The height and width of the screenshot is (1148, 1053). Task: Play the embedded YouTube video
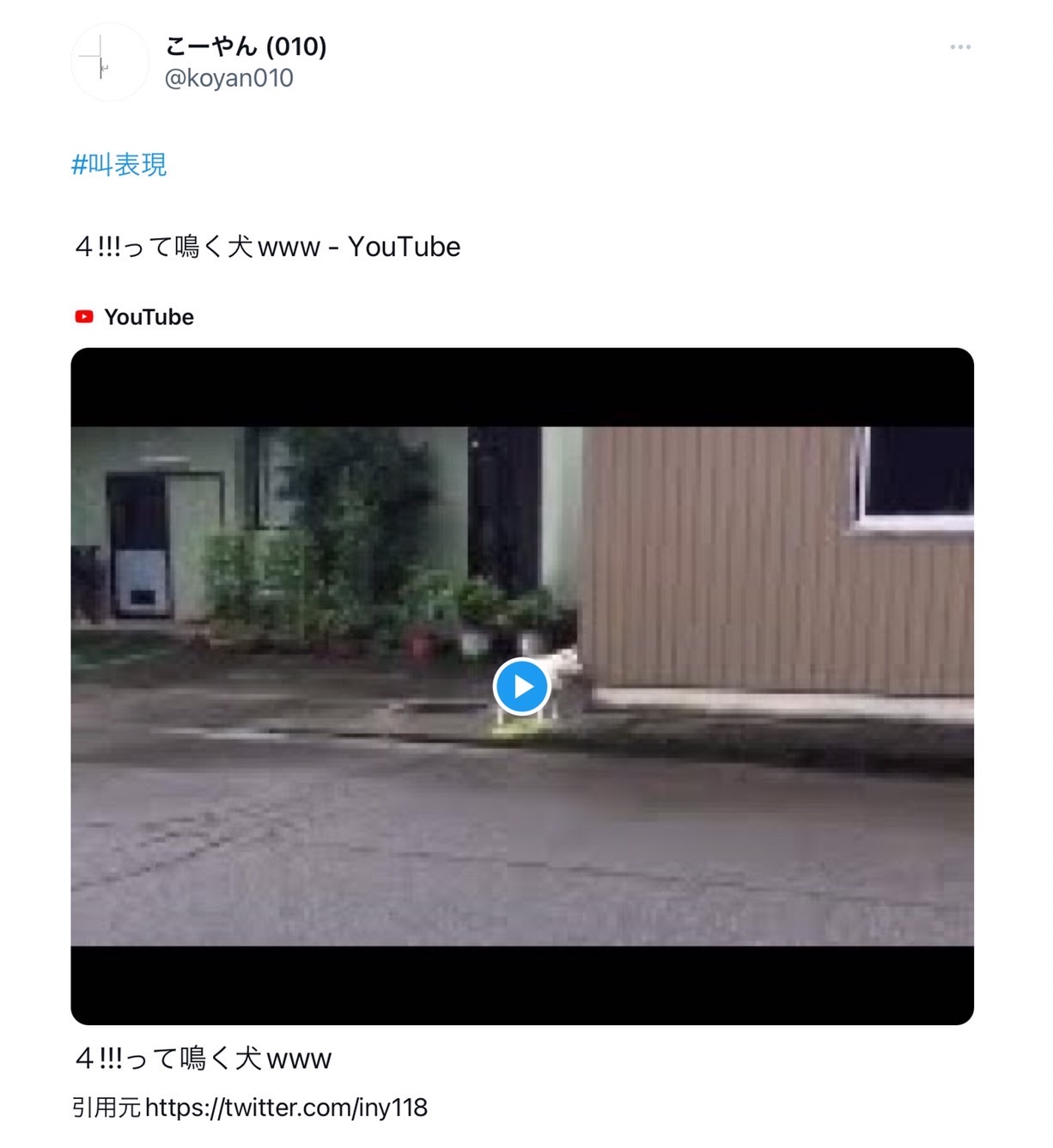[x=521, y=686]
